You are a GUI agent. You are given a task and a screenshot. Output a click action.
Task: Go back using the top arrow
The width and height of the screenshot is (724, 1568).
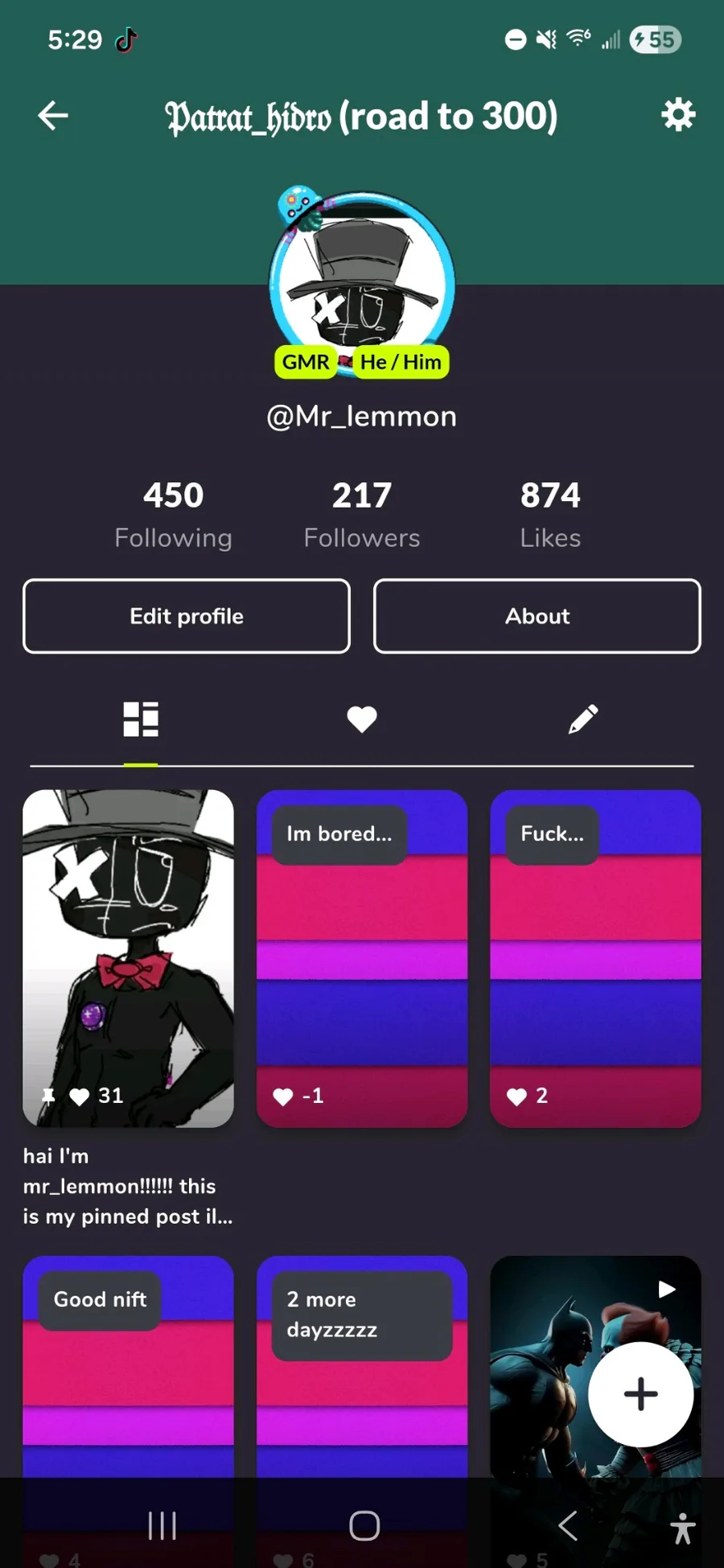[x=53, y=116]
